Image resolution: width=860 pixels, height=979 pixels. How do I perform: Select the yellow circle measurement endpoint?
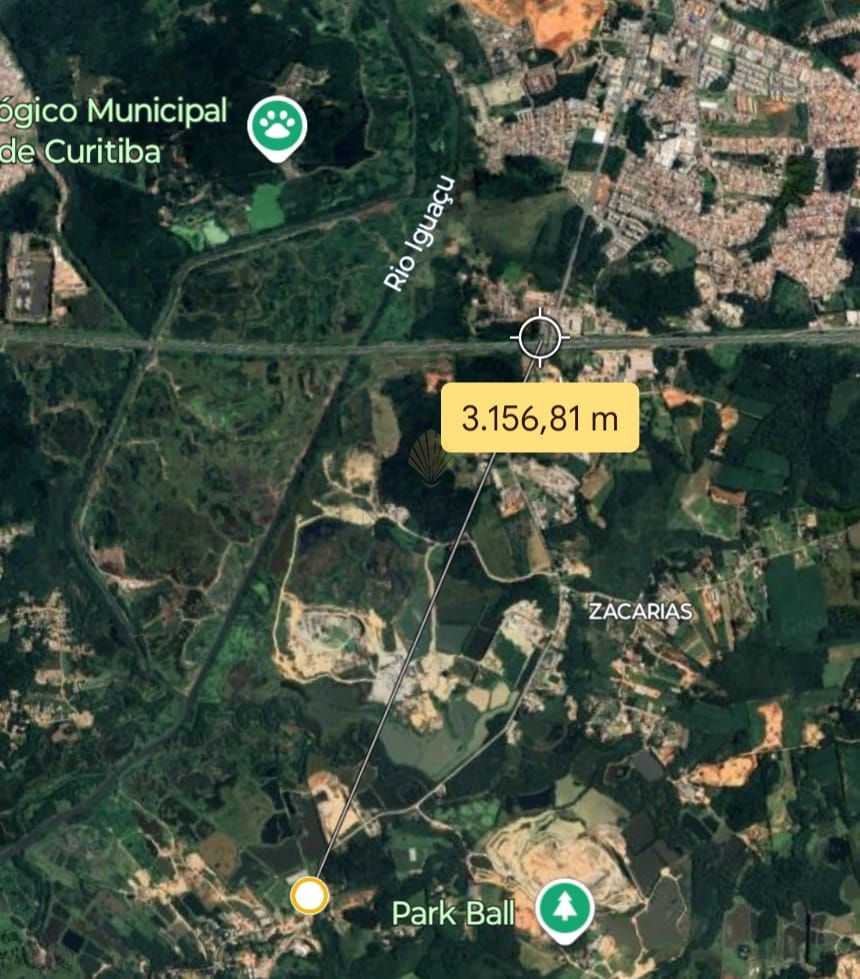(311, 897)
